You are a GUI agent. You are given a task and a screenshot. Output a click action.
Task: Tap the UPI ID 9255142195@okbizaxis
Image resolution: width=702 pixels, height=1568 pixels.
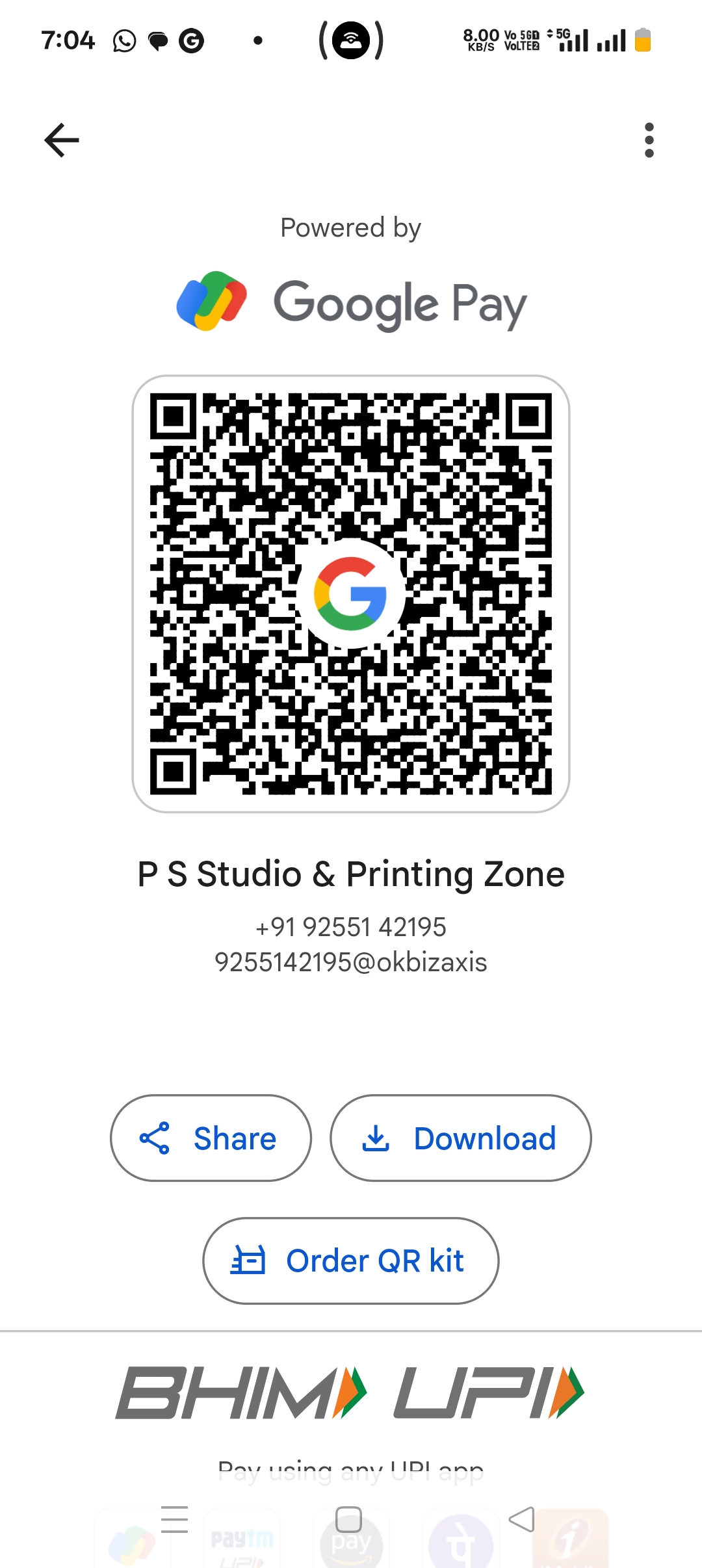click(x=351, y=962)
